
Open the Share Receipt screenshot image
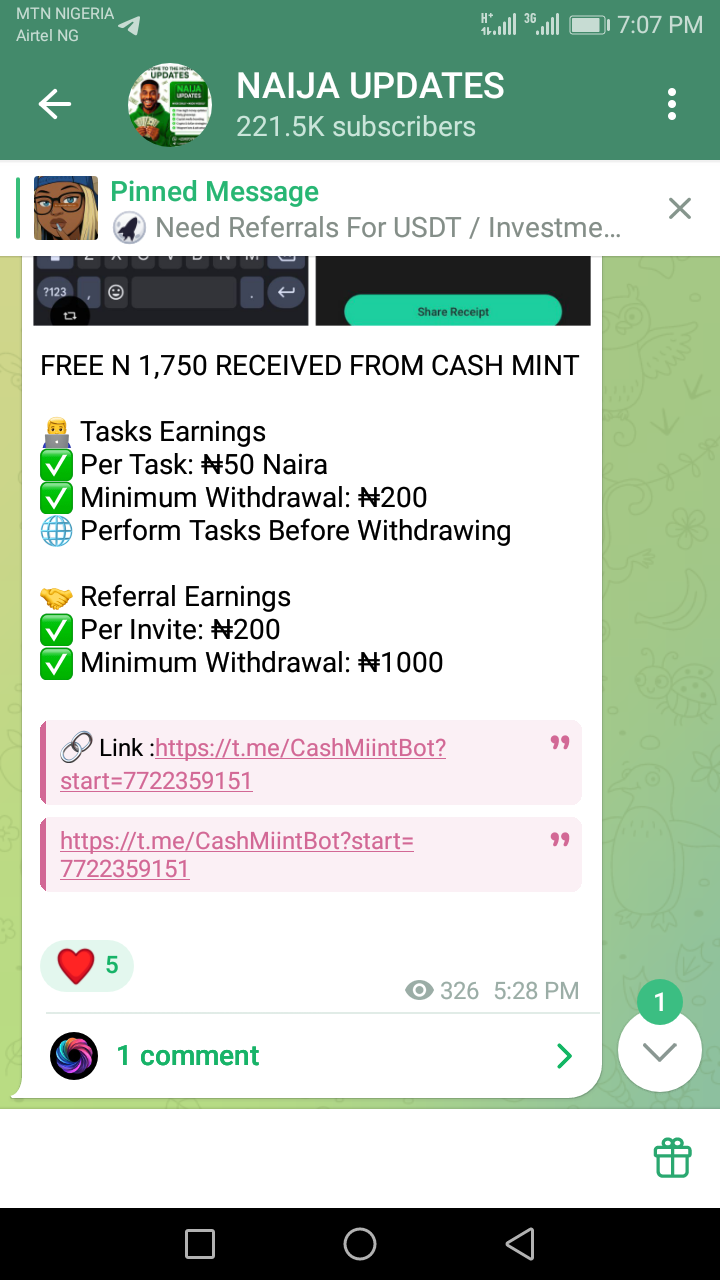[x=453, y=292]
